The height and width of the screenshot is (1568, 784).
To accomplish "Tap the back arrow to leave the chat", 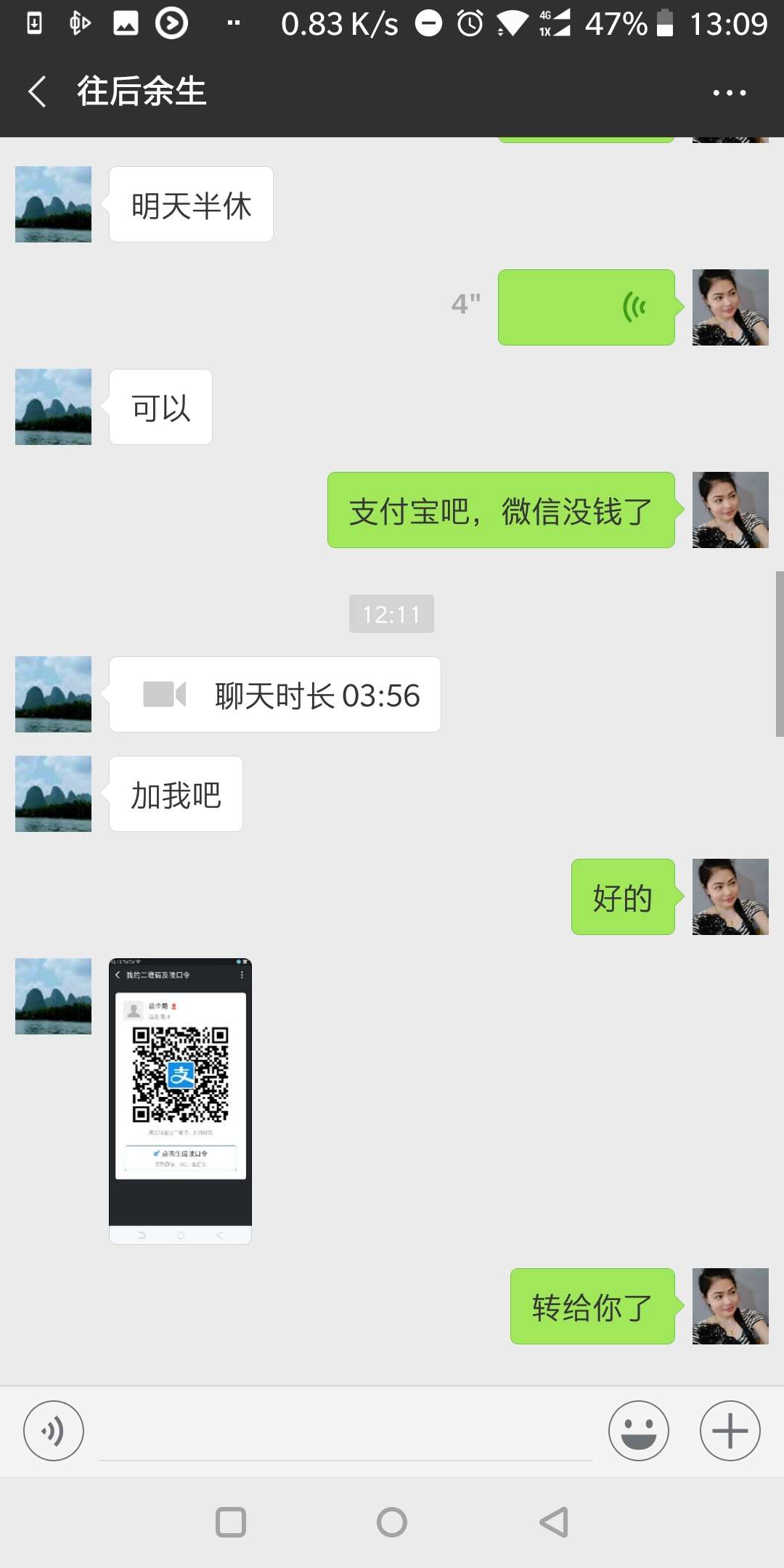I will (36, 91).
